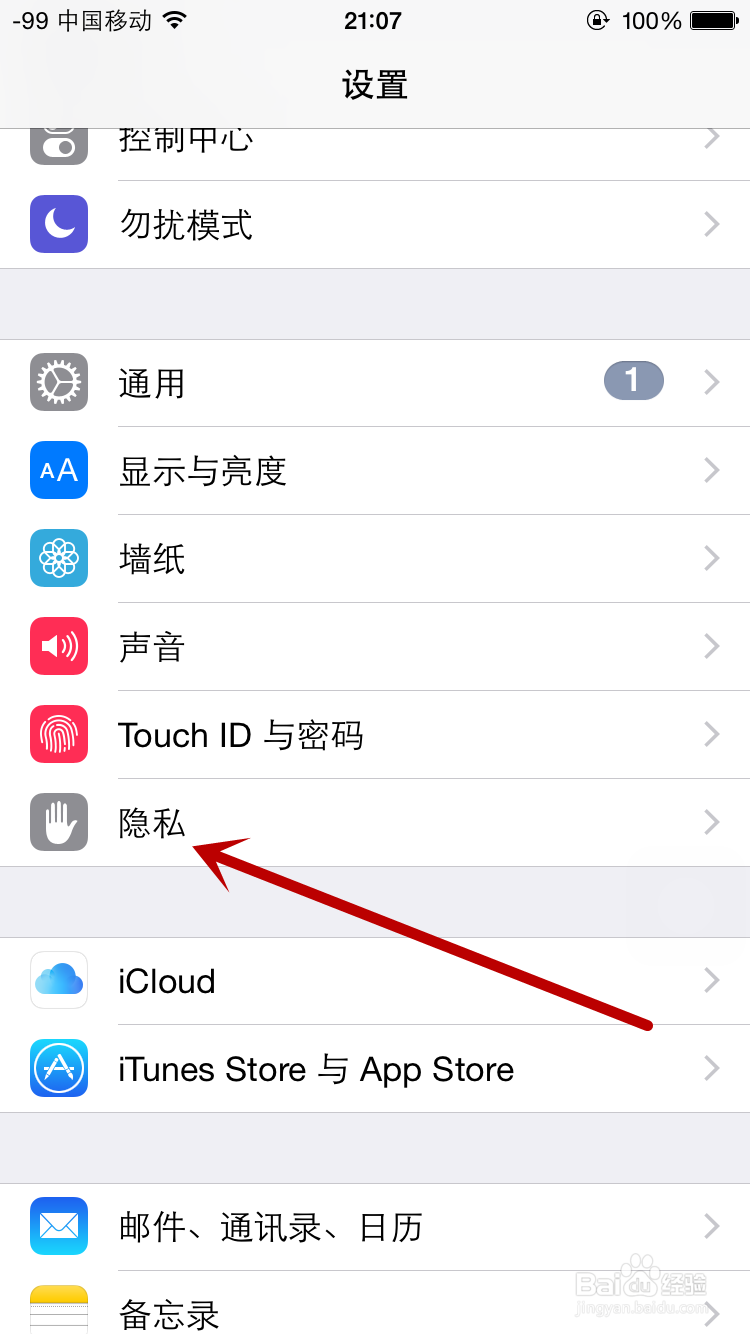The width and height of the screenshot is (750, 1334).
Task: Select the Sounds speaker icon
Action: click(x=58, y=646)
